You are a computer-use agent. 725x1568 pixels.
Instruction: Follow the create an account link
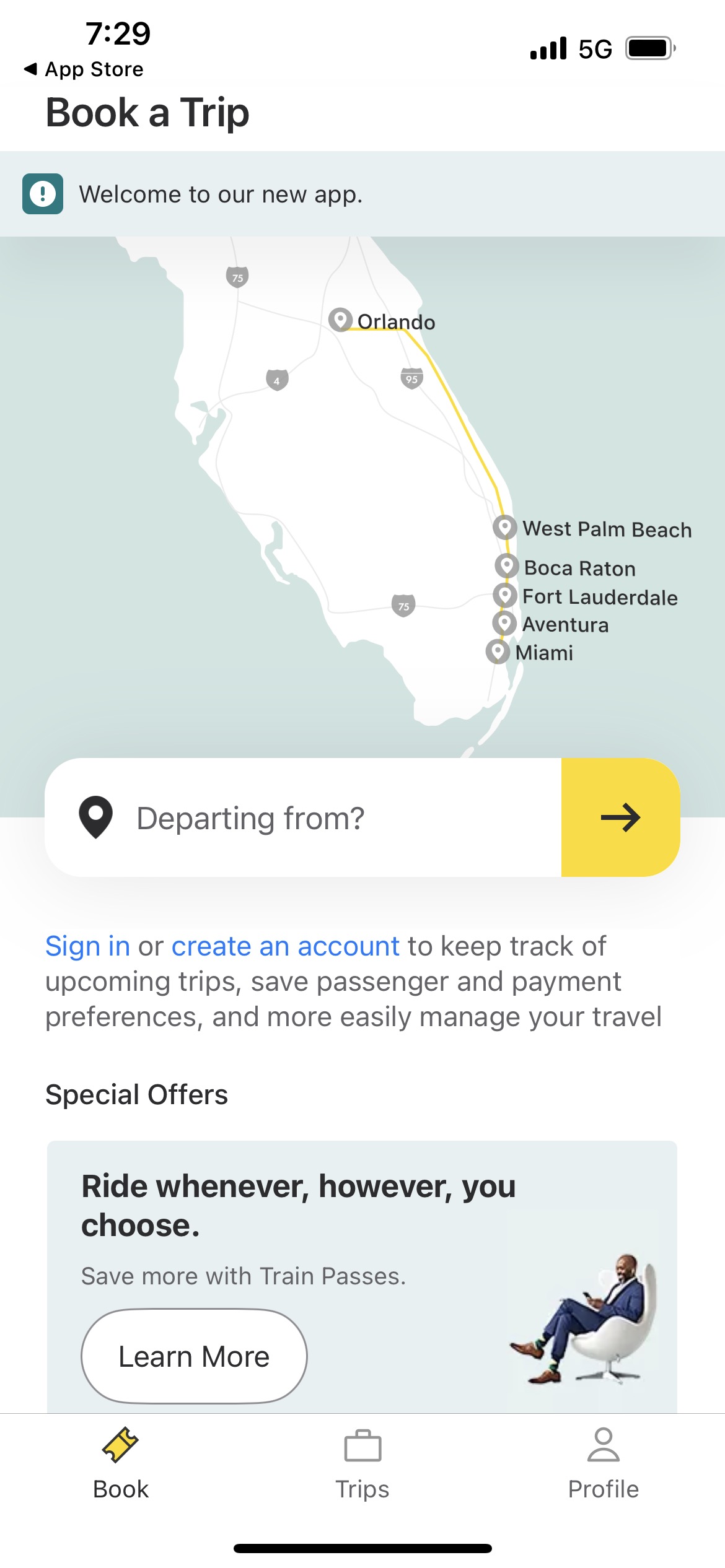(285, 946)
